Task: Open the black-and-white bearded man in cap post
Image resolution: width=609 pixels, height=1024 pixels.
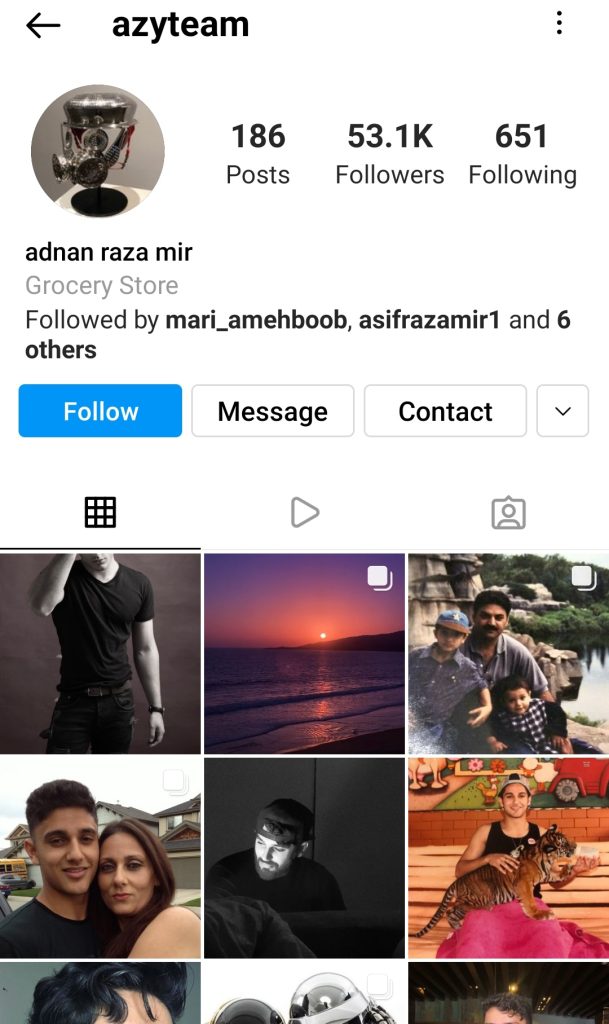Action: [304, 858]
